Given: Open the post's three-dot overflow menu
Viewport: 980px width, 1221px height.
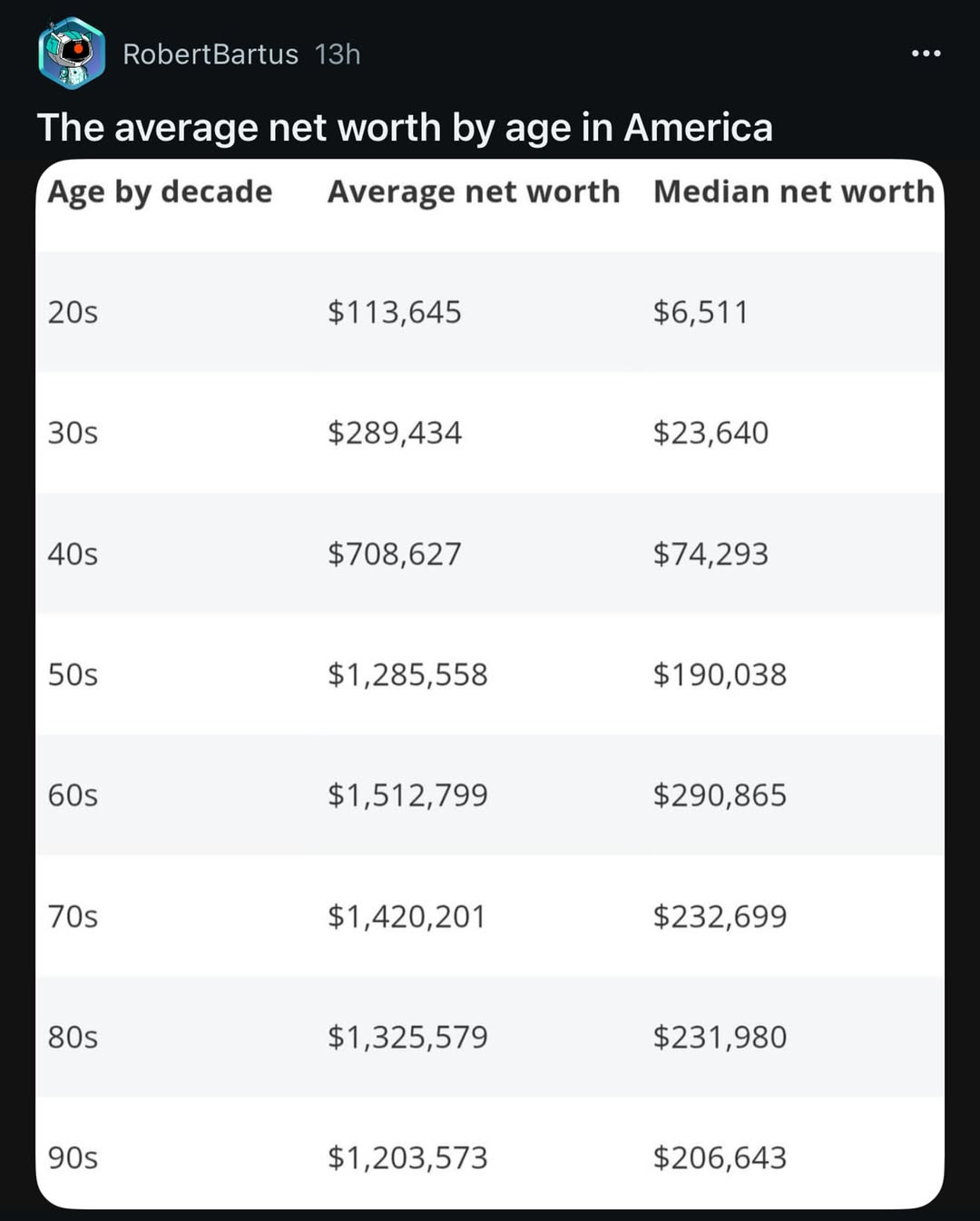Looking at the screenshot, I should click(926, 54).
